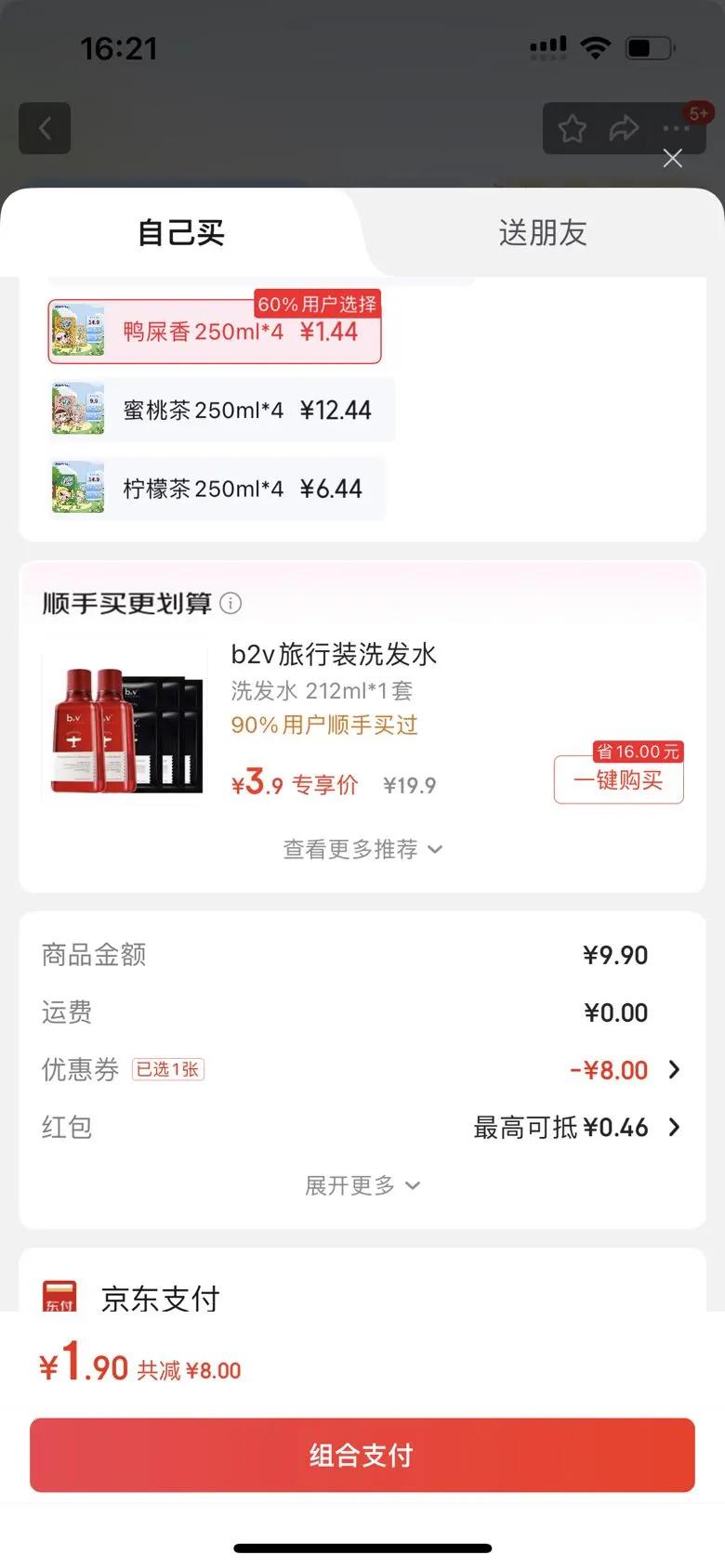Expand 展开更多 price details
Image resolution: width=725 pixels, height=1568 pixels.
pos(362,1185)
